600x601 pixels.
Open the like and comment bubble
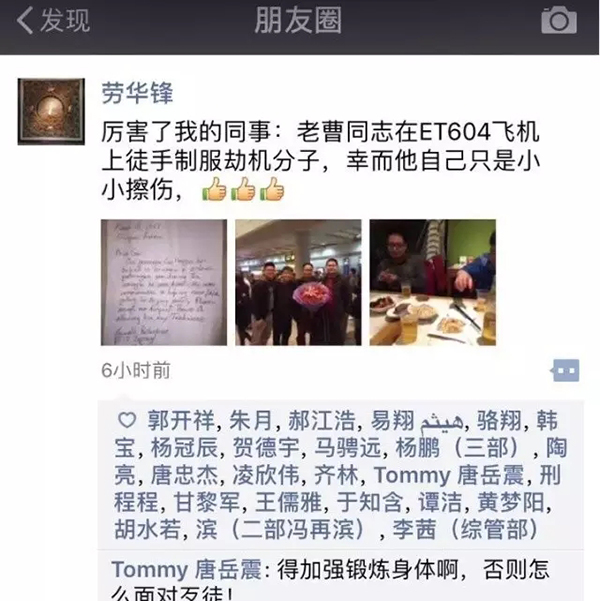(565, 371)
